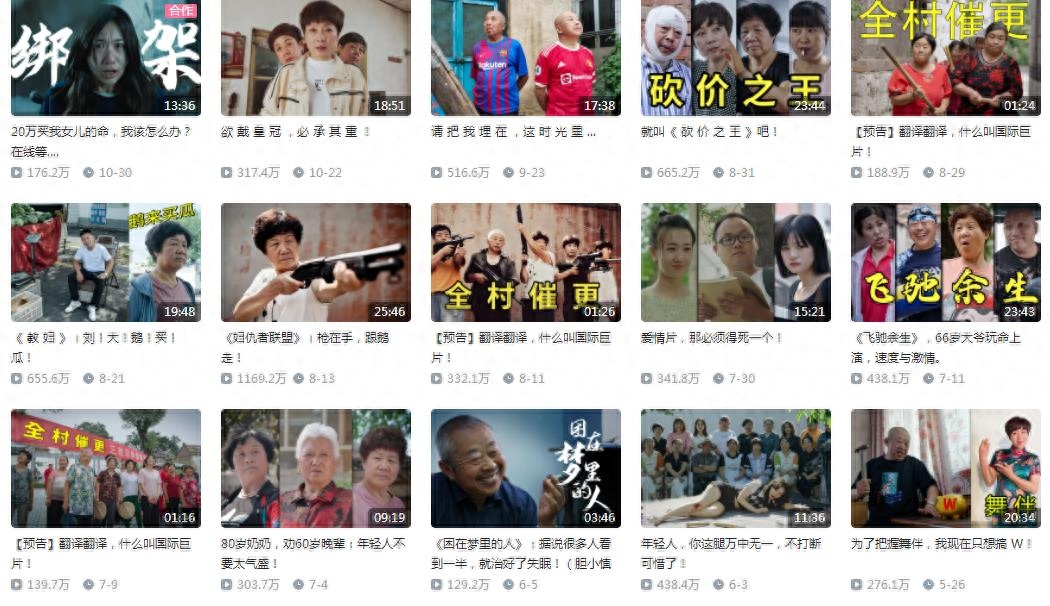Open video 请把我埋在，这时光里
The width and height of the screenshot is (1050, 606).
(525, 58)
